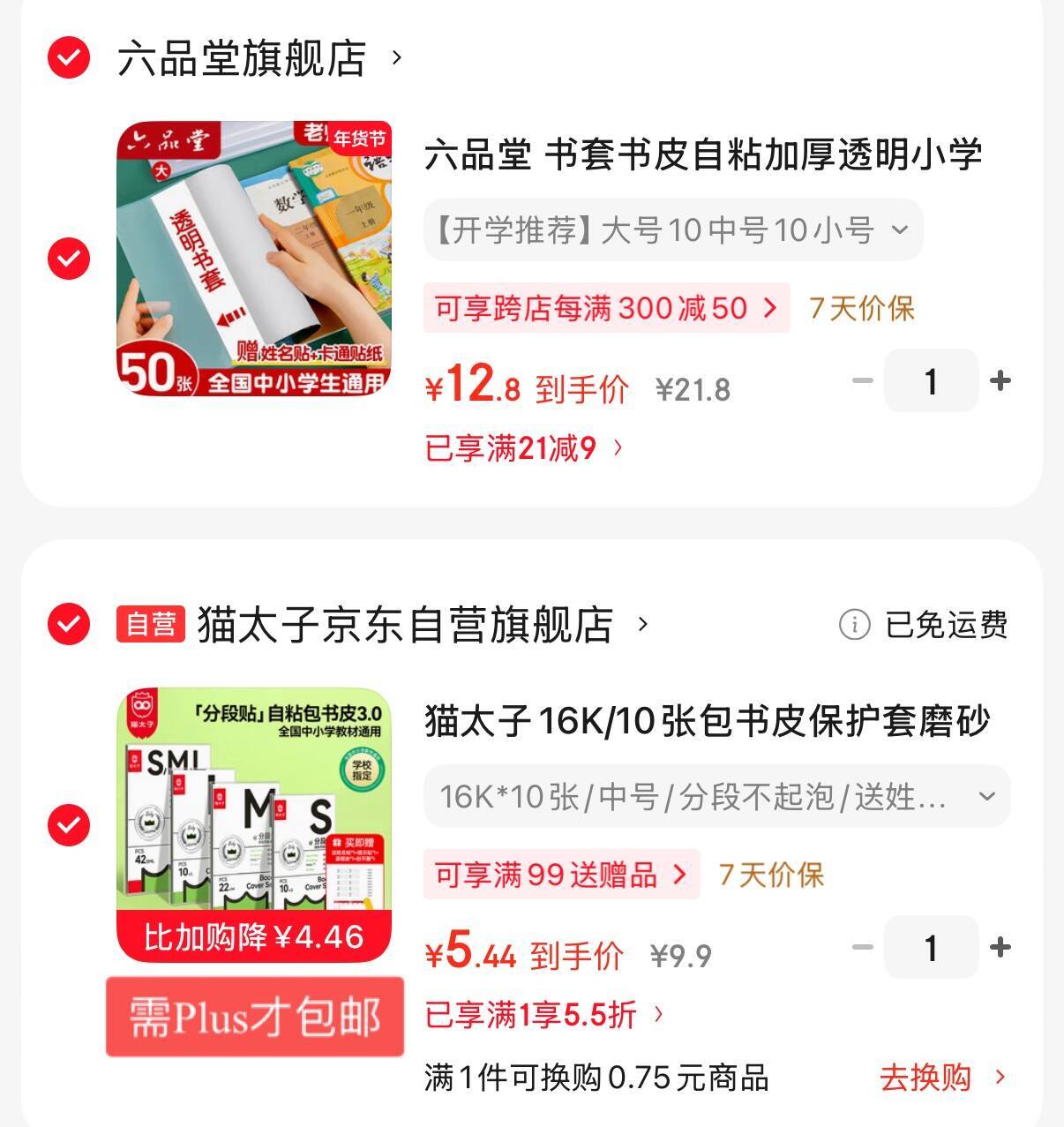Expand the 16K*10张/中号 spec dropdown
Screen dimensions: 1064x1127
[x=716, y=797]
